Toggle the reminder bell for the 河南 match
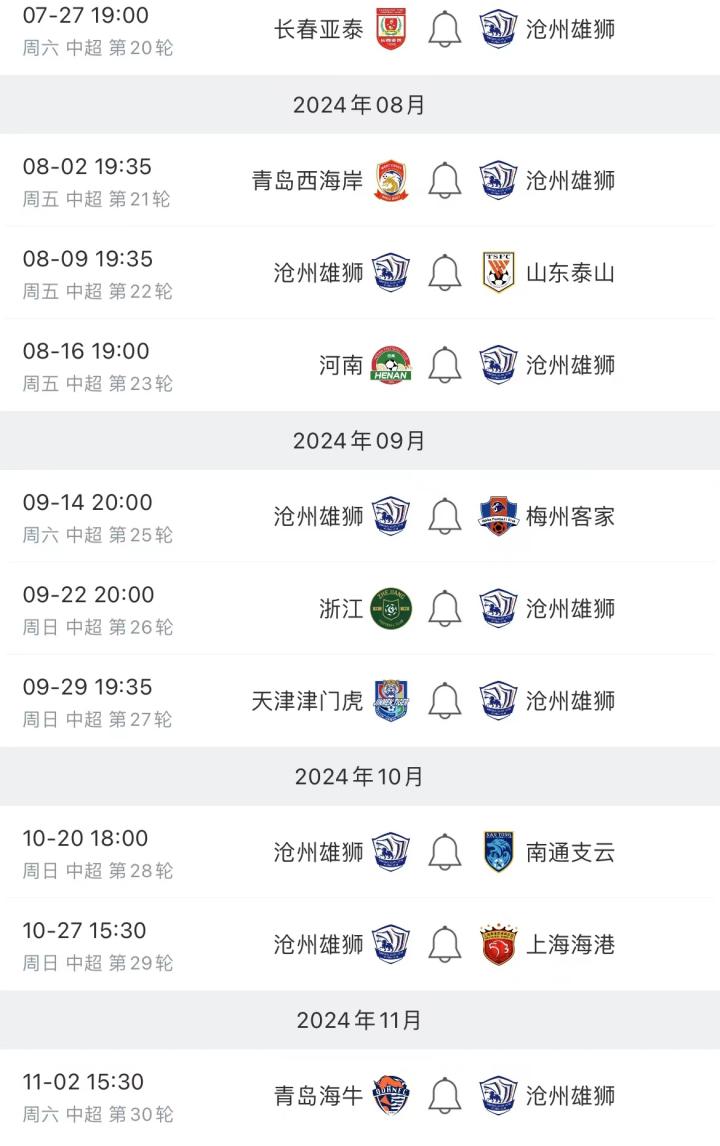 coord(445,364)
